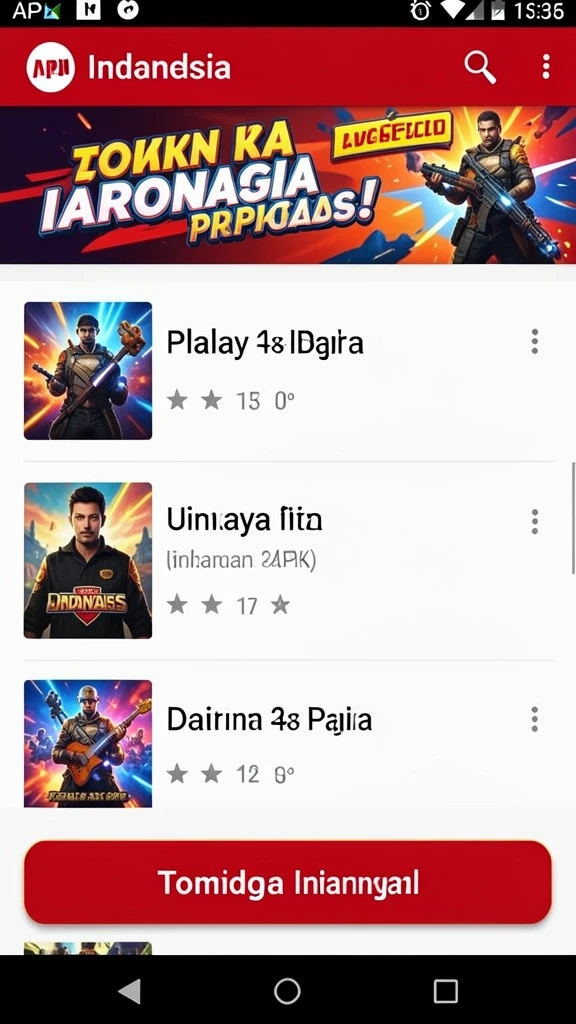Tap the APU logo in app bar
The width and height of the screenshot is (576, 1024).
tap(50, 67)
